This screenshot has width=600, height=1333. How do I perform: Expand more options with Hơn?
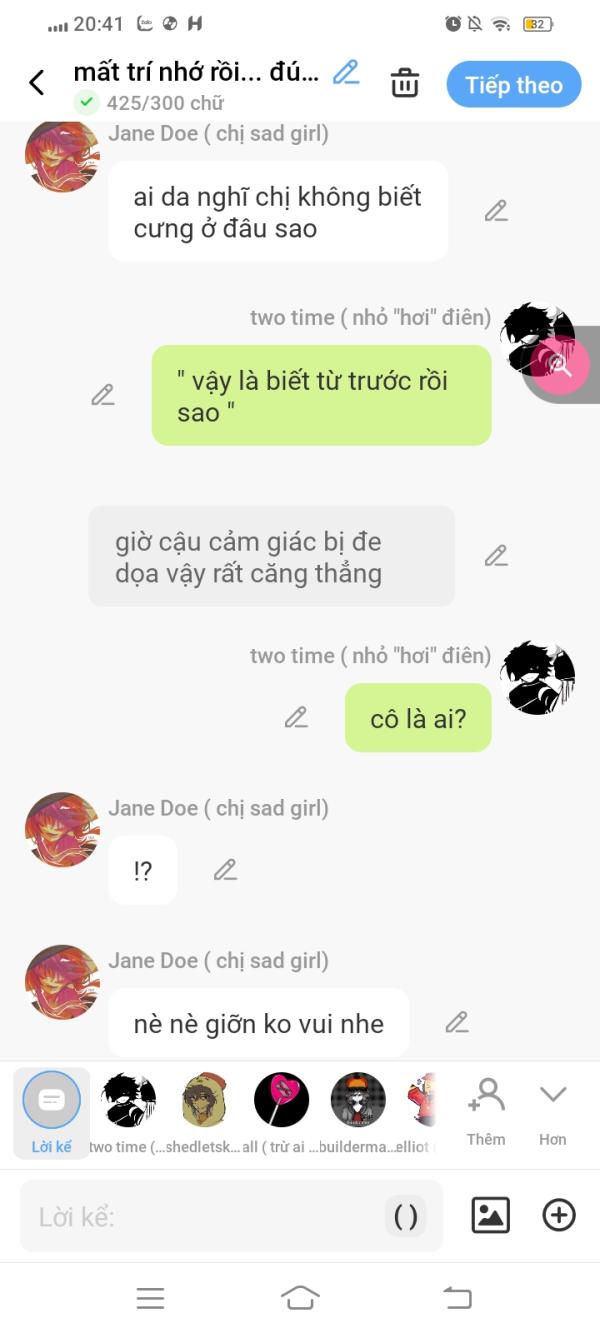click(x=553, y=1111)
